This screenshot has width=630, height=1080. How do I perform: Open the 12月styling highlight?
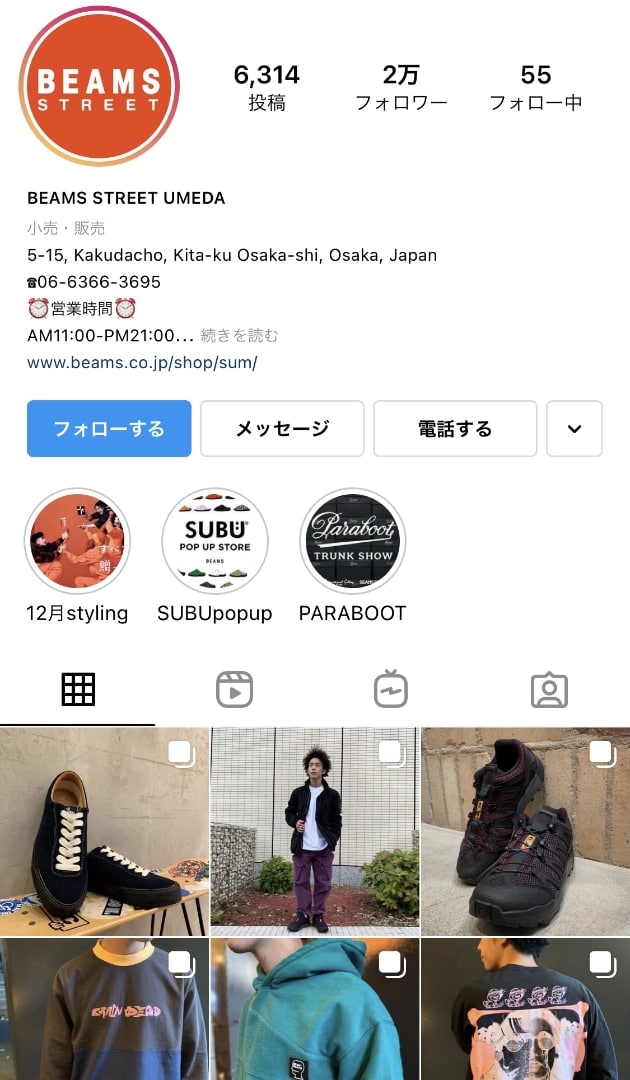[x=77, y=542]
